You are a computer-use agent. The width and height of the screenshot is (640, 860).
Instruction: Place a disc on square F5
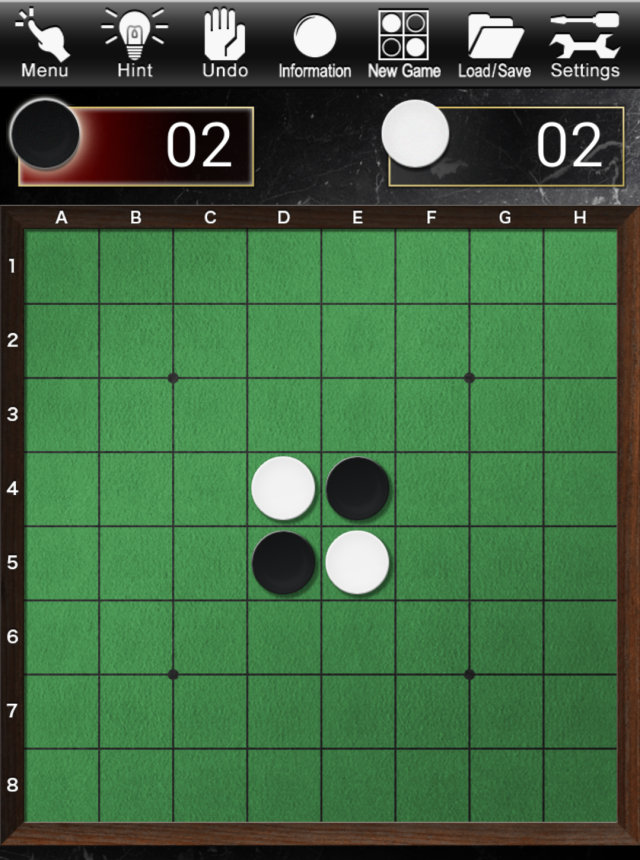coord(432,563)
